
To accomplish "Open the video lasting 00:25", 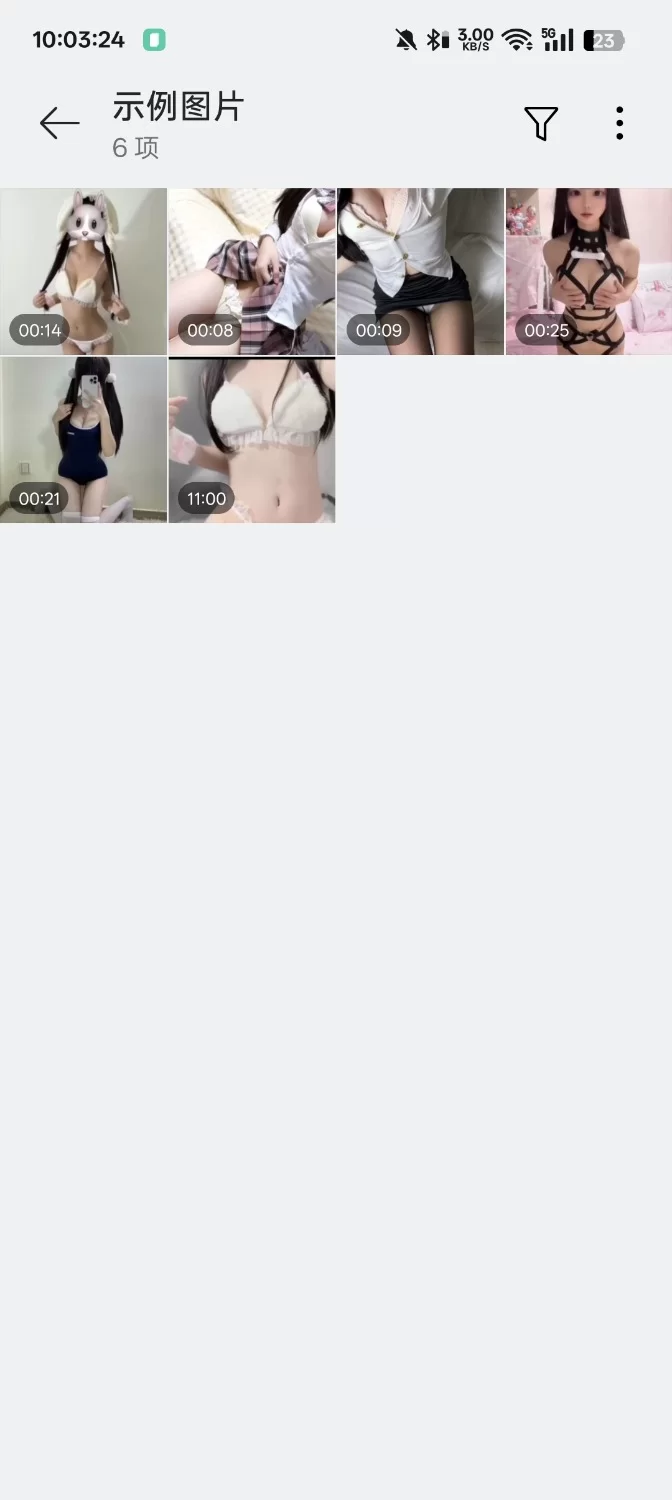I will coord(588,271).
